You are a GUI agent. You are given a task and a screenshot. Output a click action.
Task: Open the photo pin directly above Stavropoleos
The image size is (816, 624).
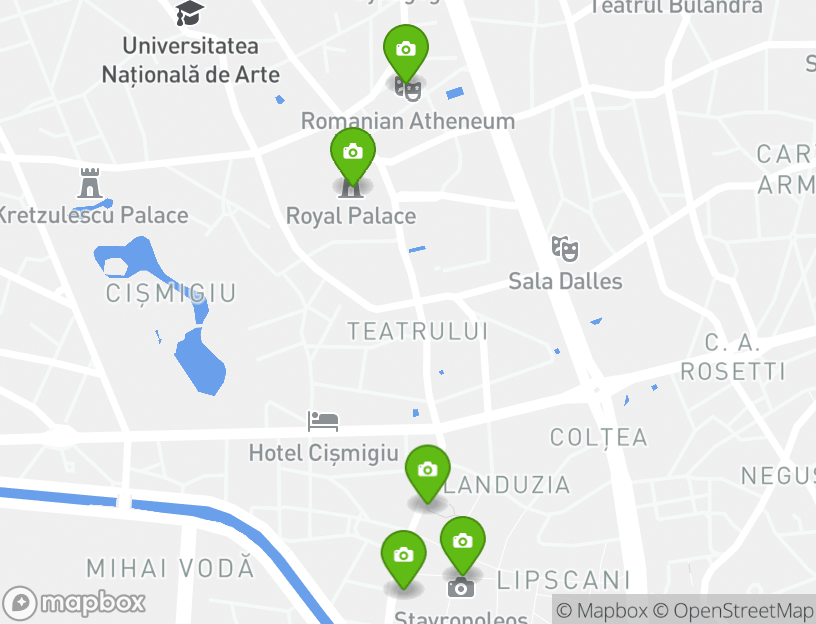(x=403, y=556)
